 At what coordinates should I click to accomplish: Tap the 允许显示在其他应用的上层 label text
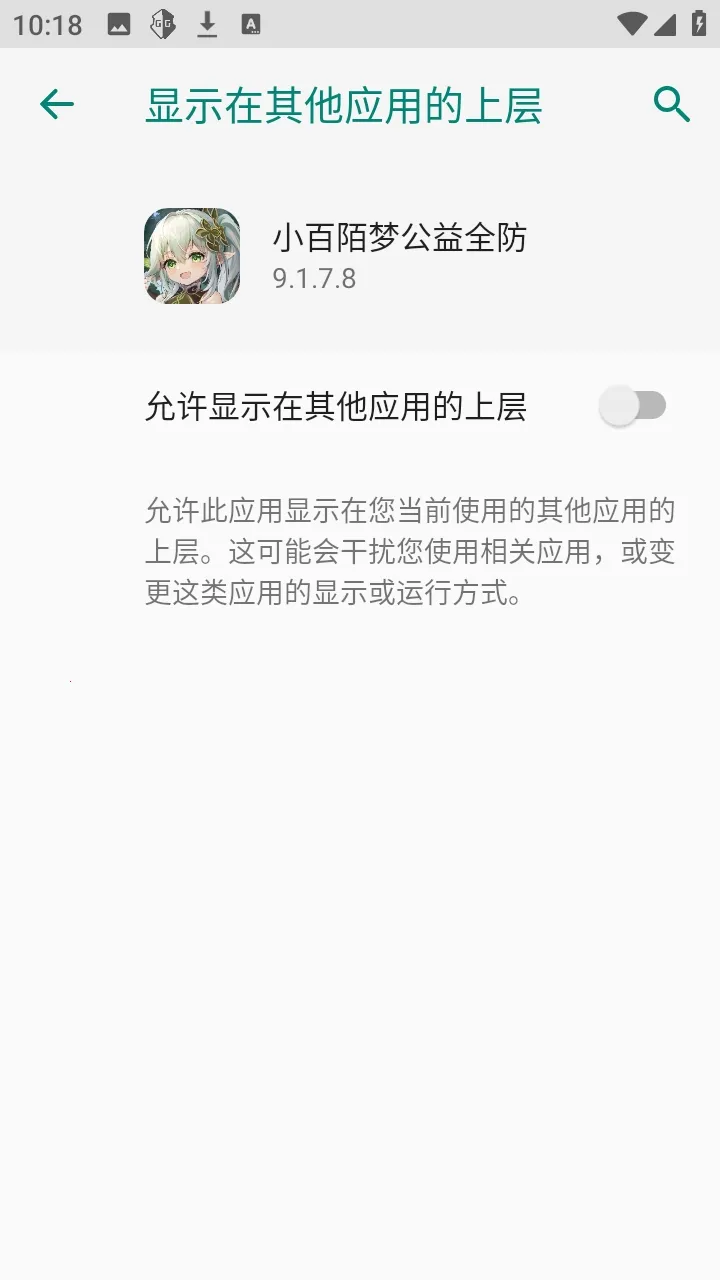pos(337,405)
